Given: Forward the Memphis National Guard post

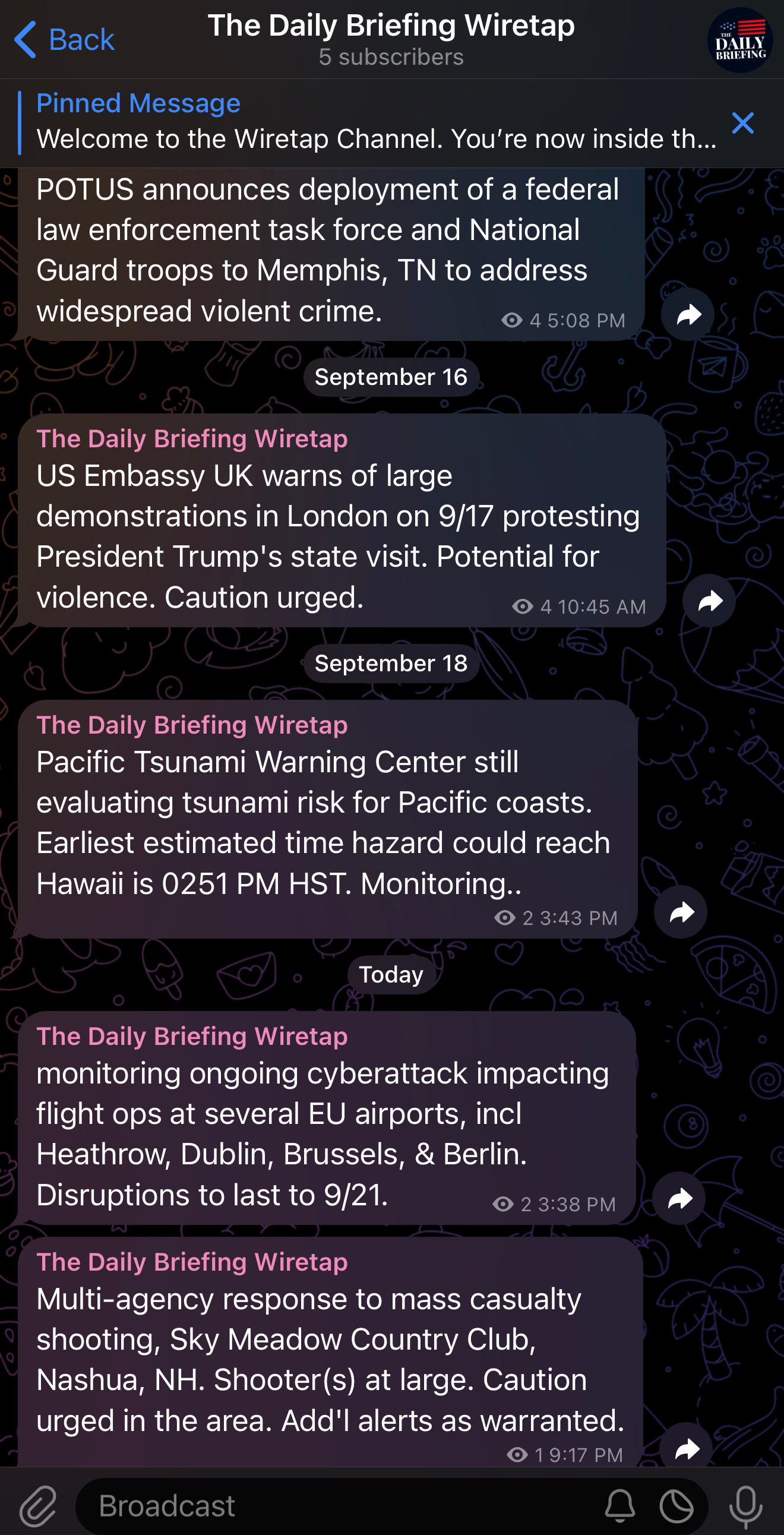Looking at the screenshot, I should click(688, 315).
